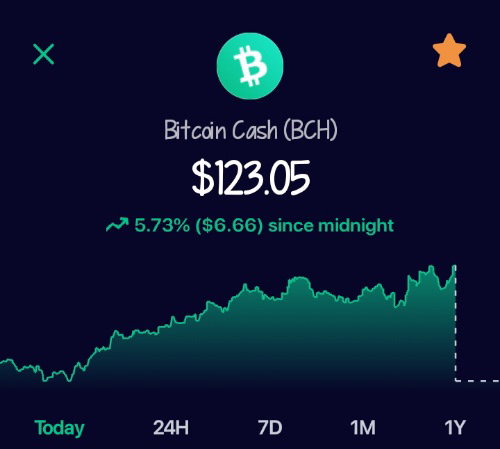Image resolution: width=500 pixels, height=449 pixels.
Task: Close the Bitcoin Cash detail view
Action: (44, 54)
